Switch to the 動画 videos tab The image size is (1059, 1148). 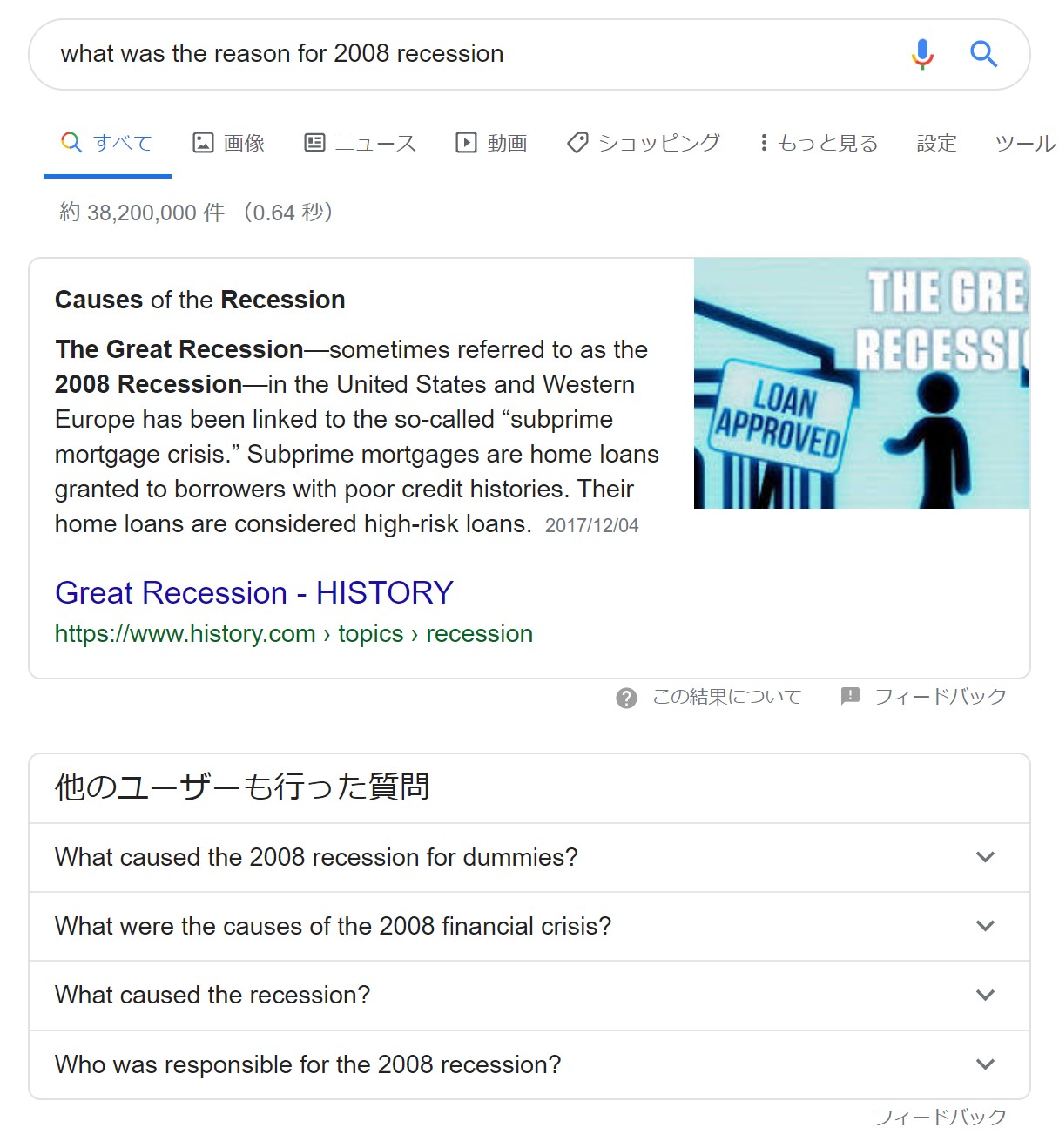tap(492, 143)
